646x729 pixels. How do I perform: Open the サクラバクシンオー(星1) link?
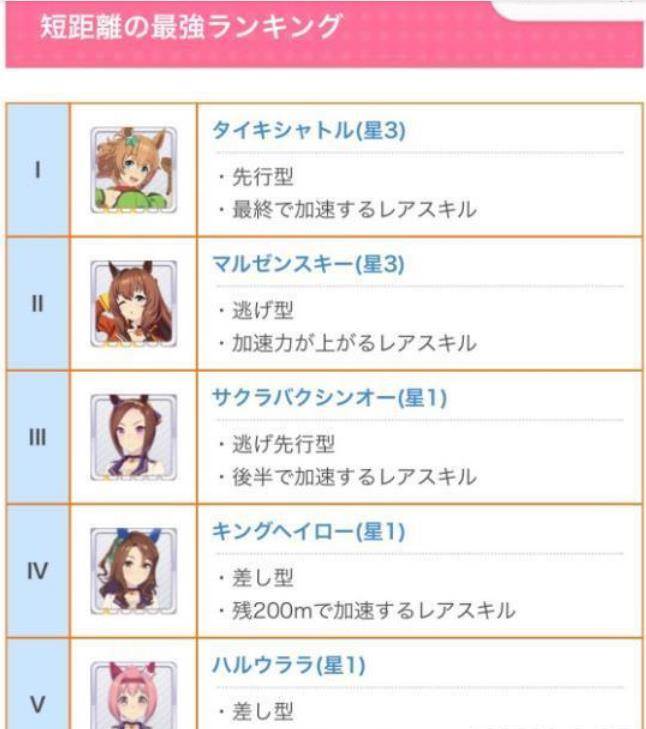[x=329, y=398]
